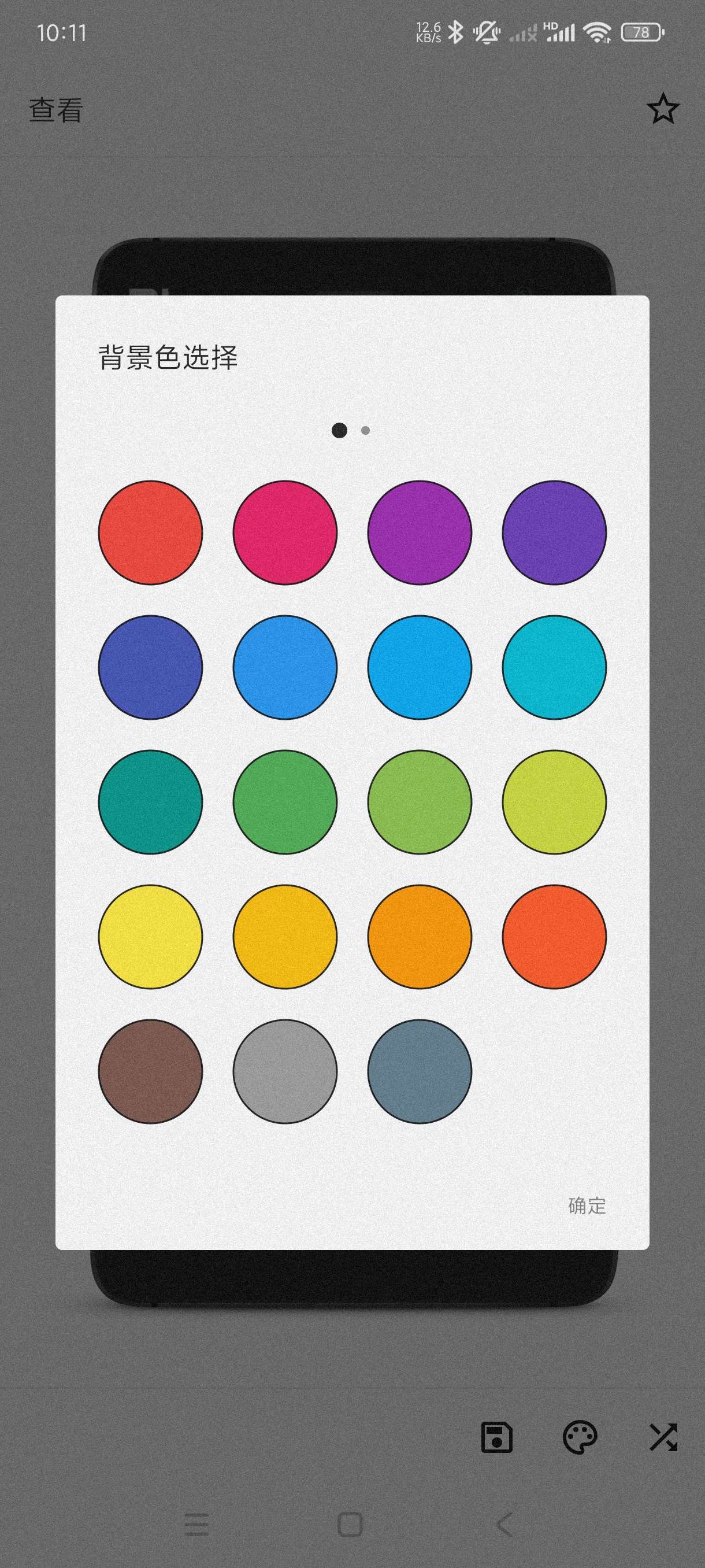The width and height of the screenshot is (705, 1568).
Task: Tap the system back button
Action: pos(504,1524)
